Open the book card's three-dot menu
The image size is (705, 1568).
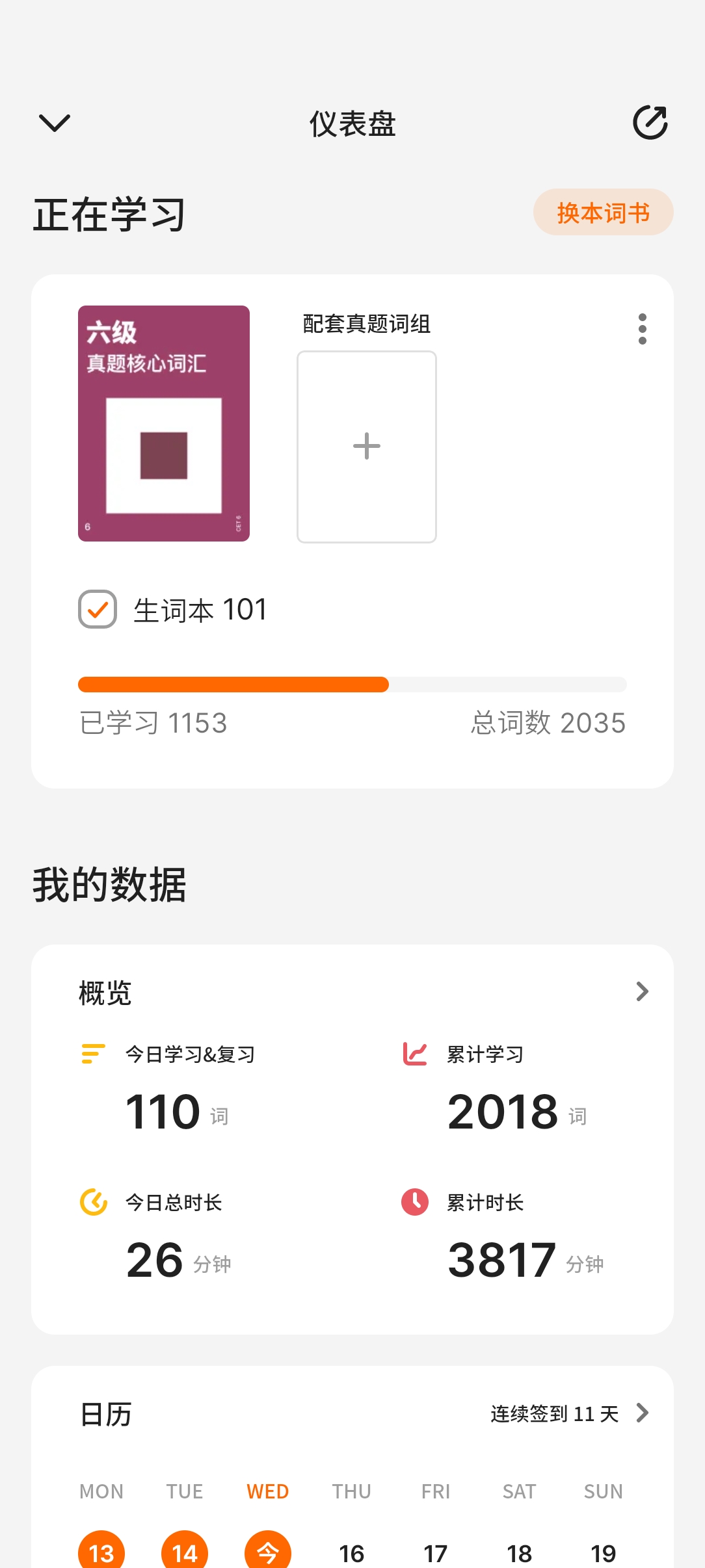[x=643, y=329]
